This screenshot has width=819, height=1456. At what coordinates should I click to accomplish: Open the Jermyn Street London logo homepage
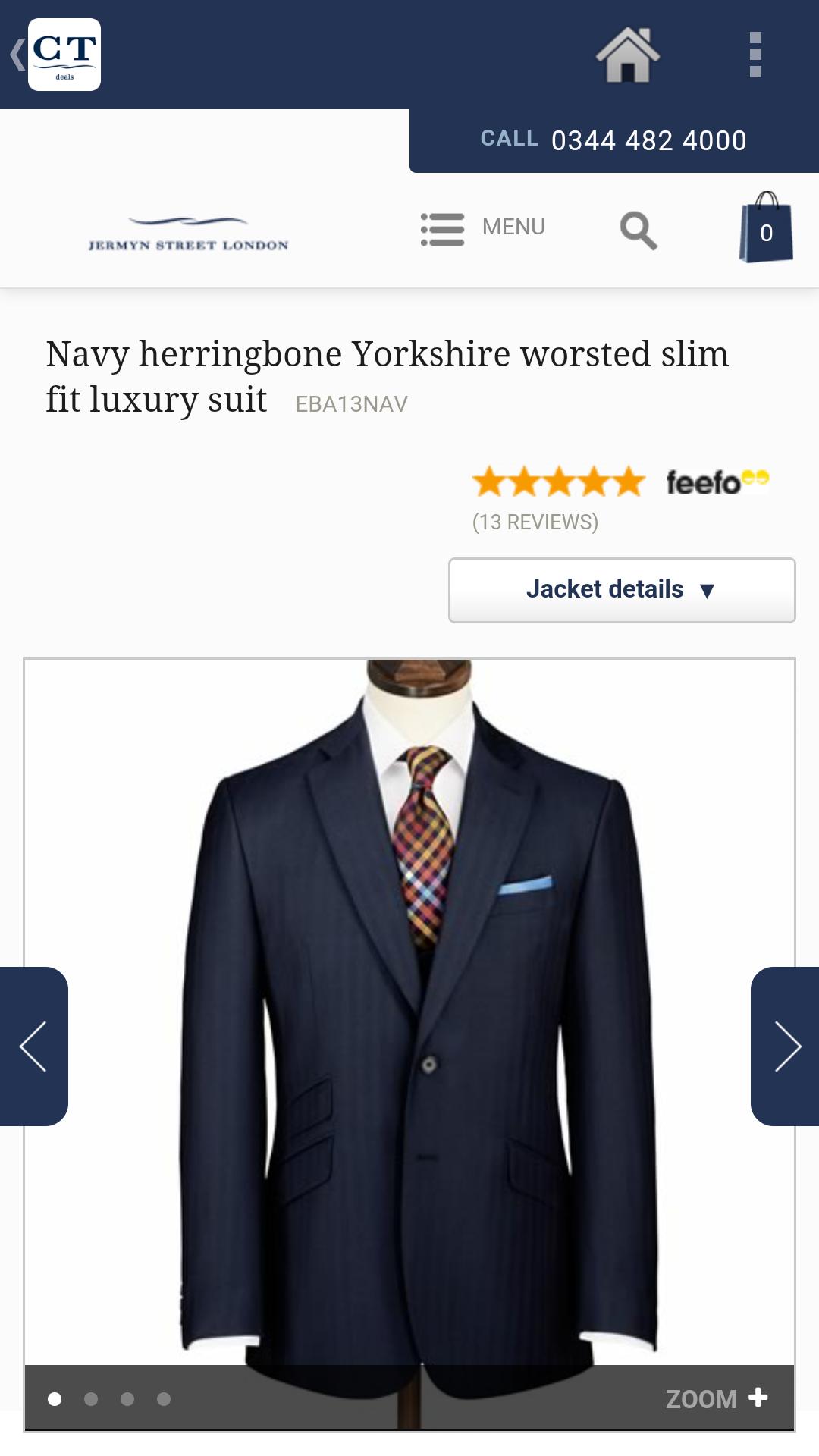point(188,233)
